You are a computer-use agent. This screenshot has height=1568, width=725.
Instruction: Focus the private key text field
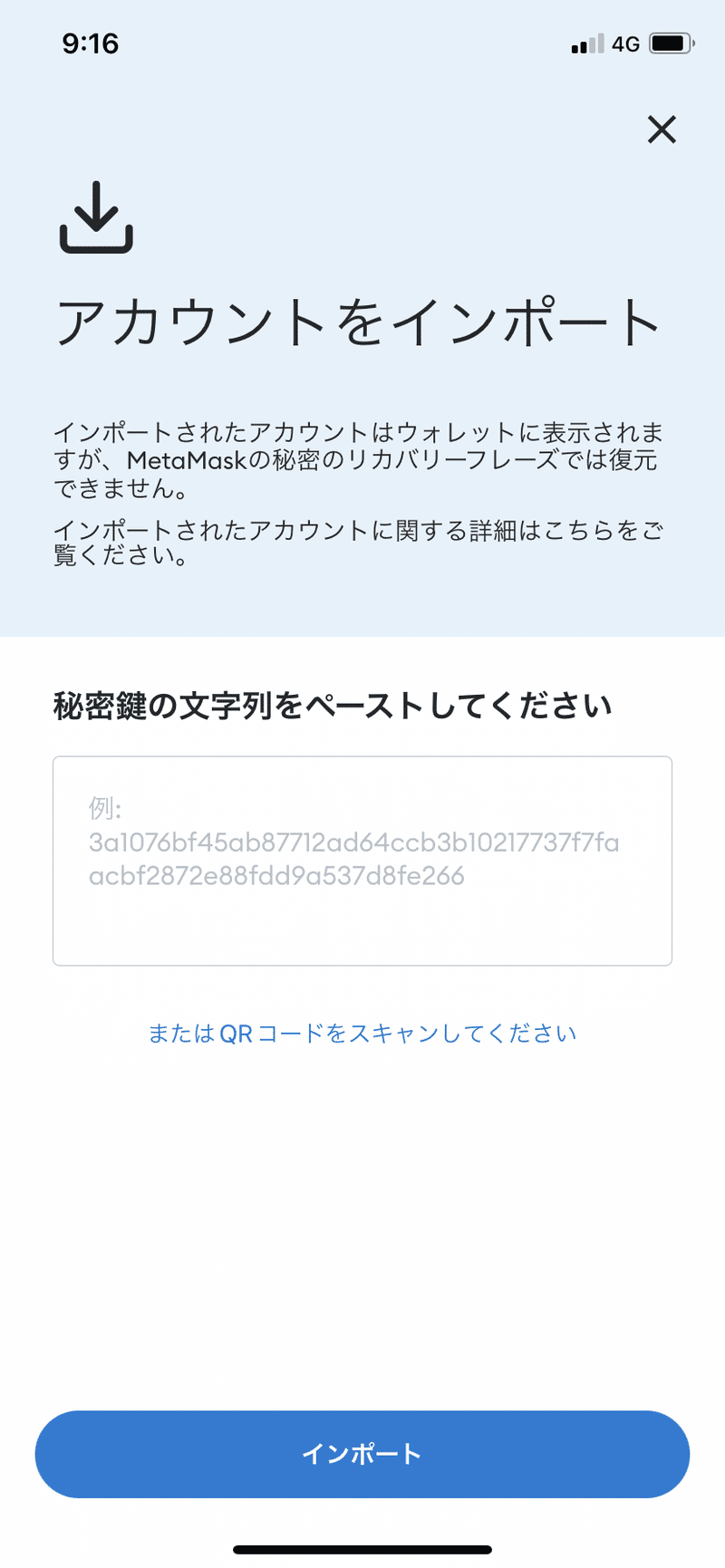(x=362, y=861)
